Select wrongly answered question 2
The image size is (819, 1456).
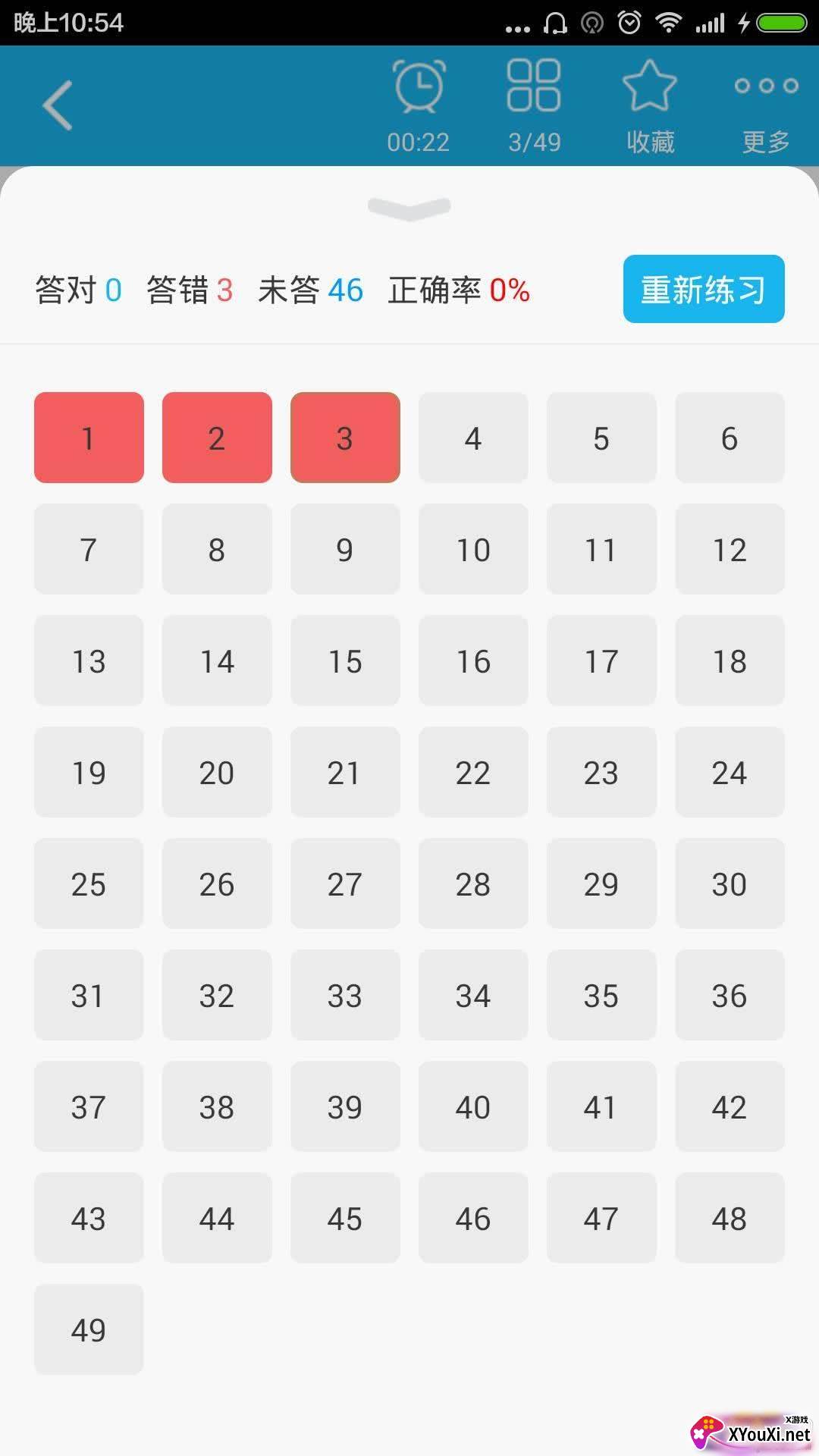coord(216,438)
